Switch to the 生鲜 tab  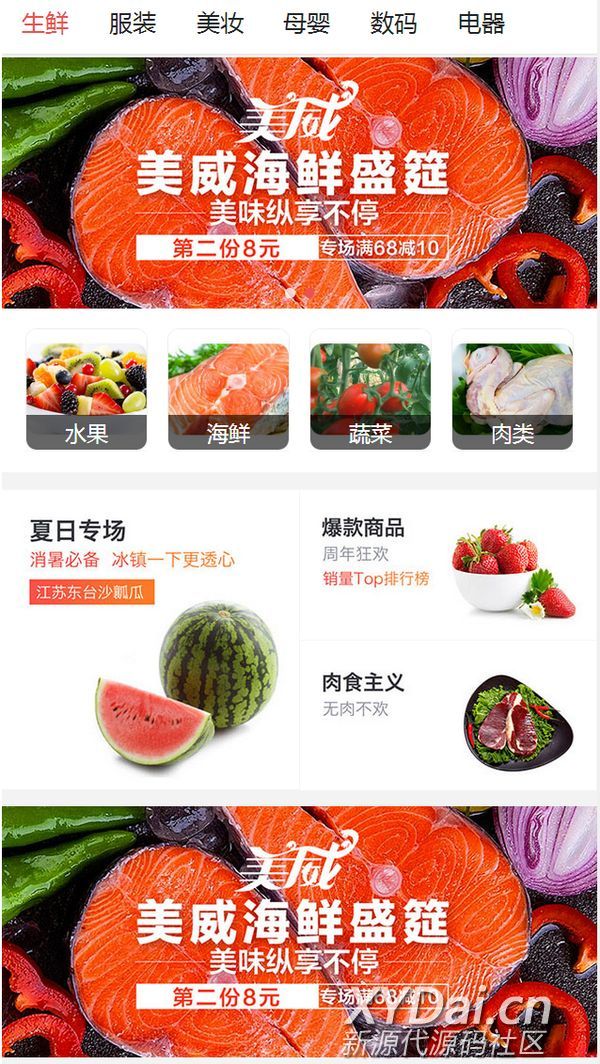pyautogui.click(x=45, y=24)
